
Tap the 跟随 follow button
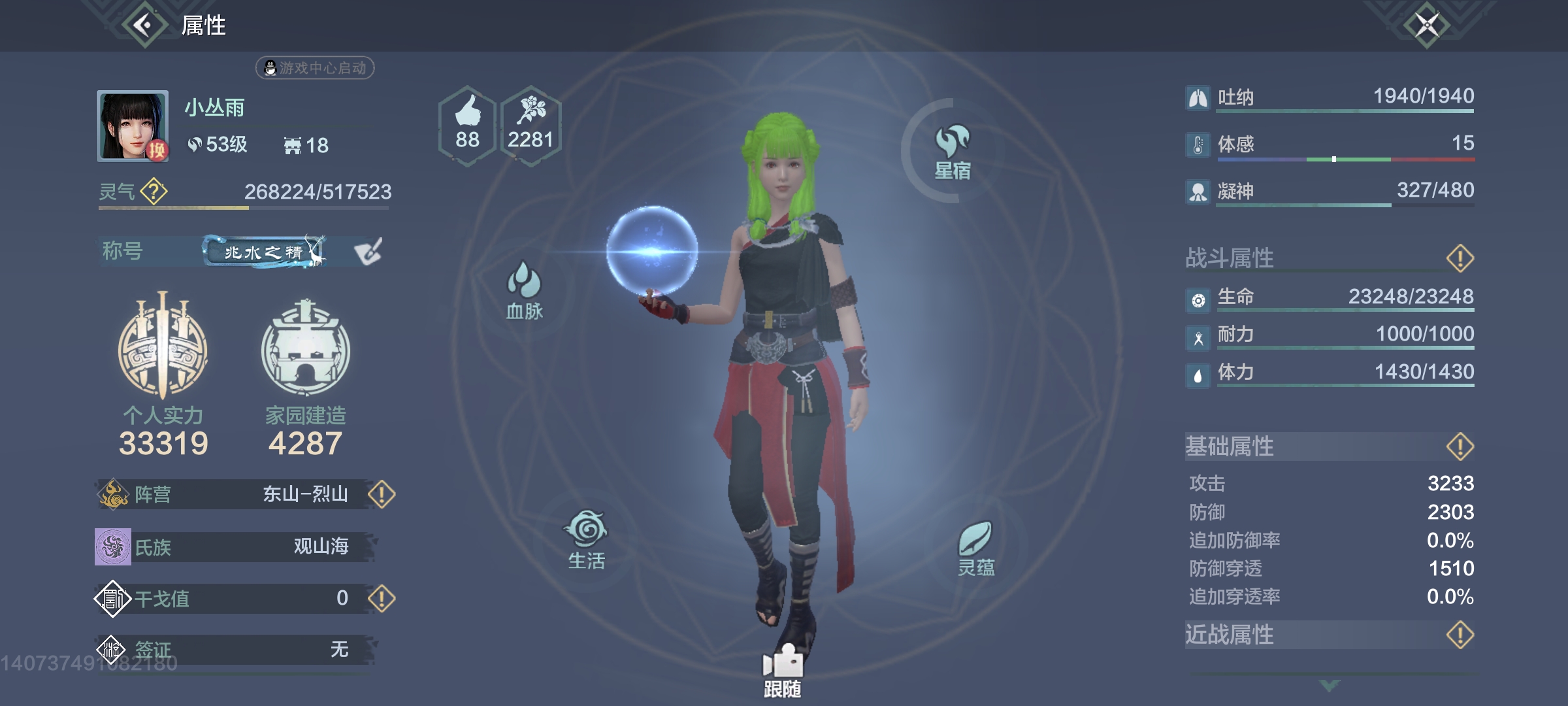(x=783, y=670)
